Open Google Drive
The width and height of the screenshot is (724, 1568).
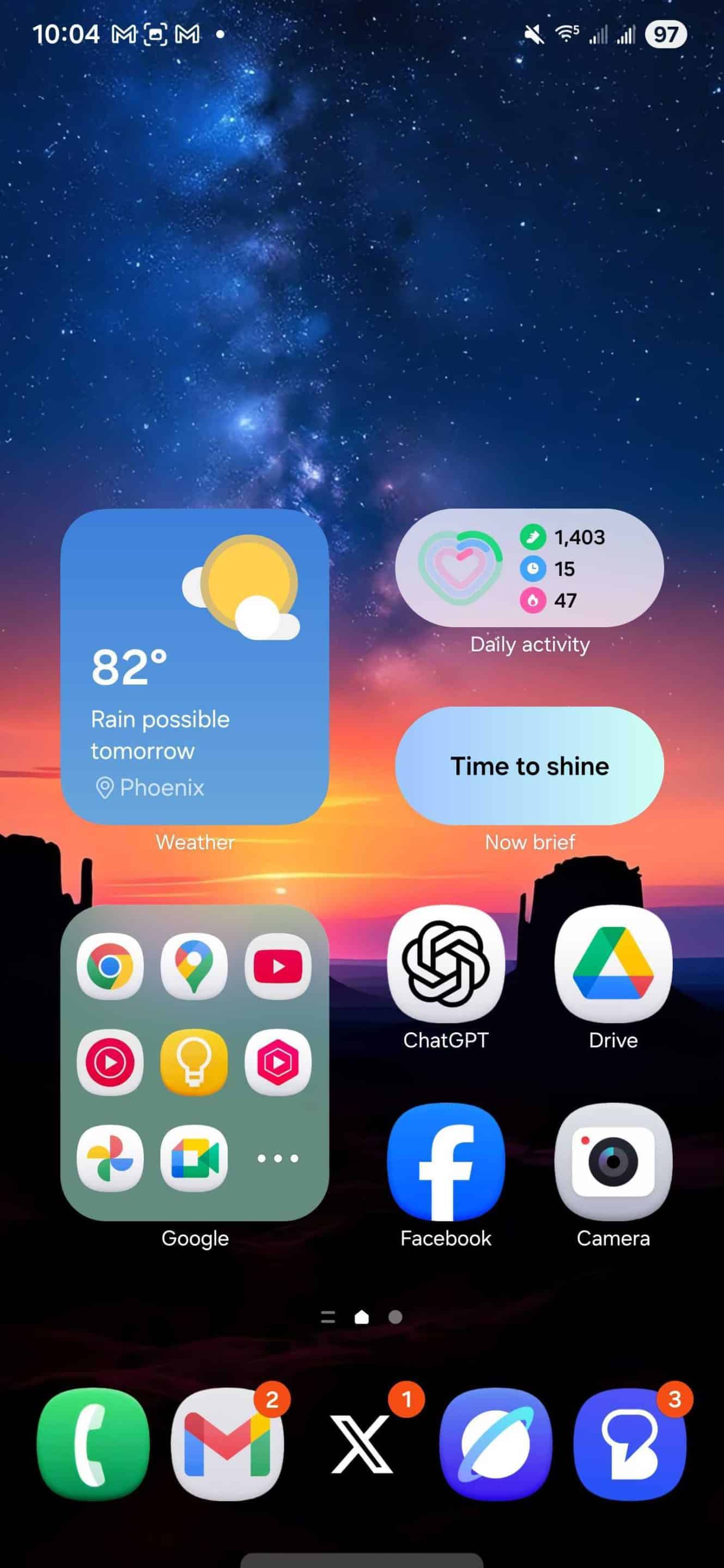612,964
